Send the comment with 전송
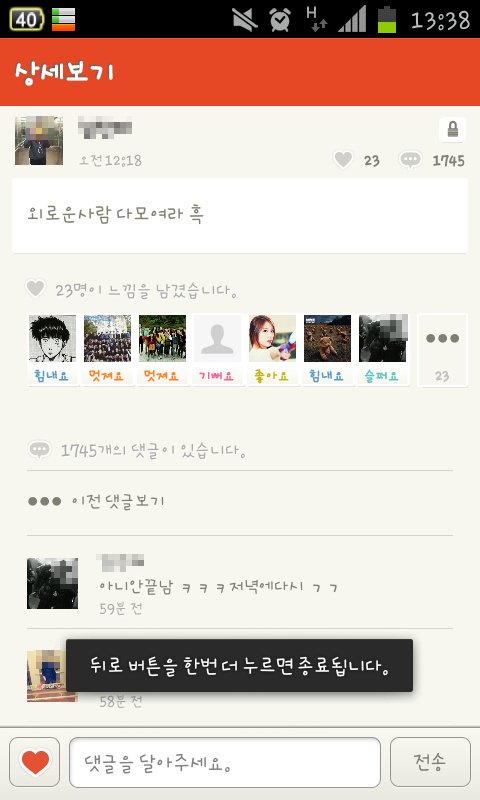Screen dimensions: 480x800 [430, 762]
